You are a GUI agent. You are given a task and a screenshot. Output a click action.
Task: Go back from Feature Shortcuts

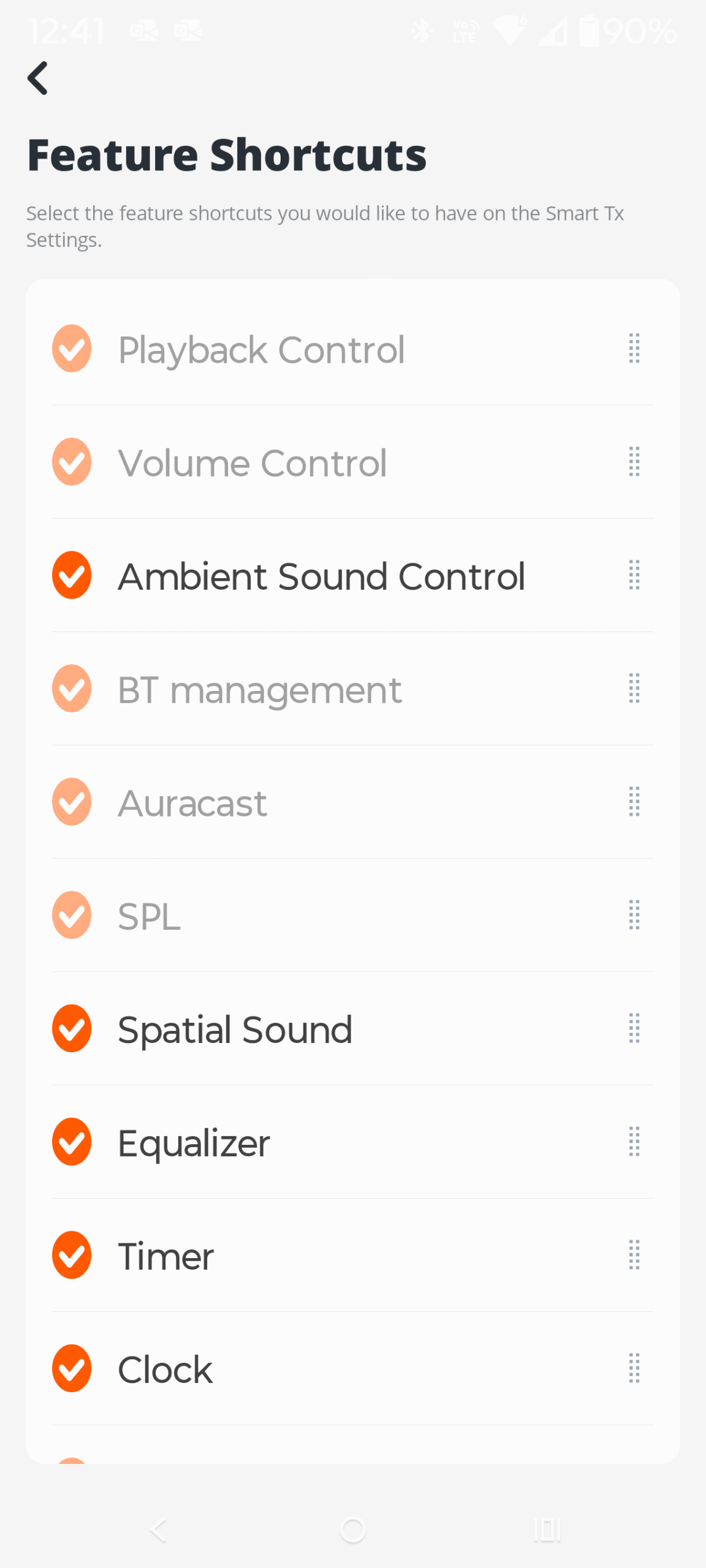(x=38, y=78)
